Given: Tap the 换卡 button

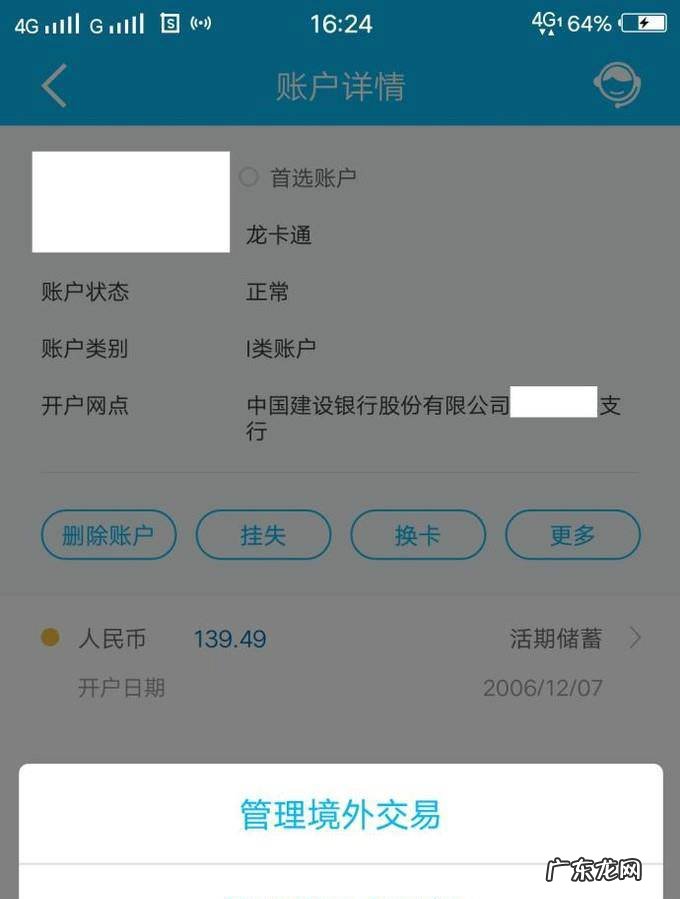Looking at the screenshot, I should pyautogui.click(x=418, y=535).
